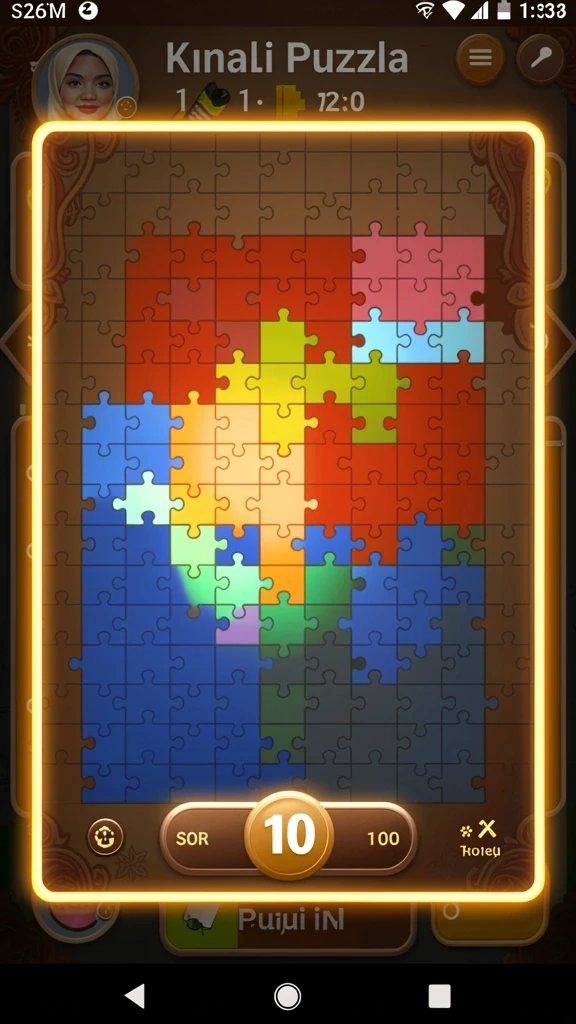Open the hamburger menu button
This screenshot has height=1024, width=576.
pyautogui.click(x=480, y=59)
